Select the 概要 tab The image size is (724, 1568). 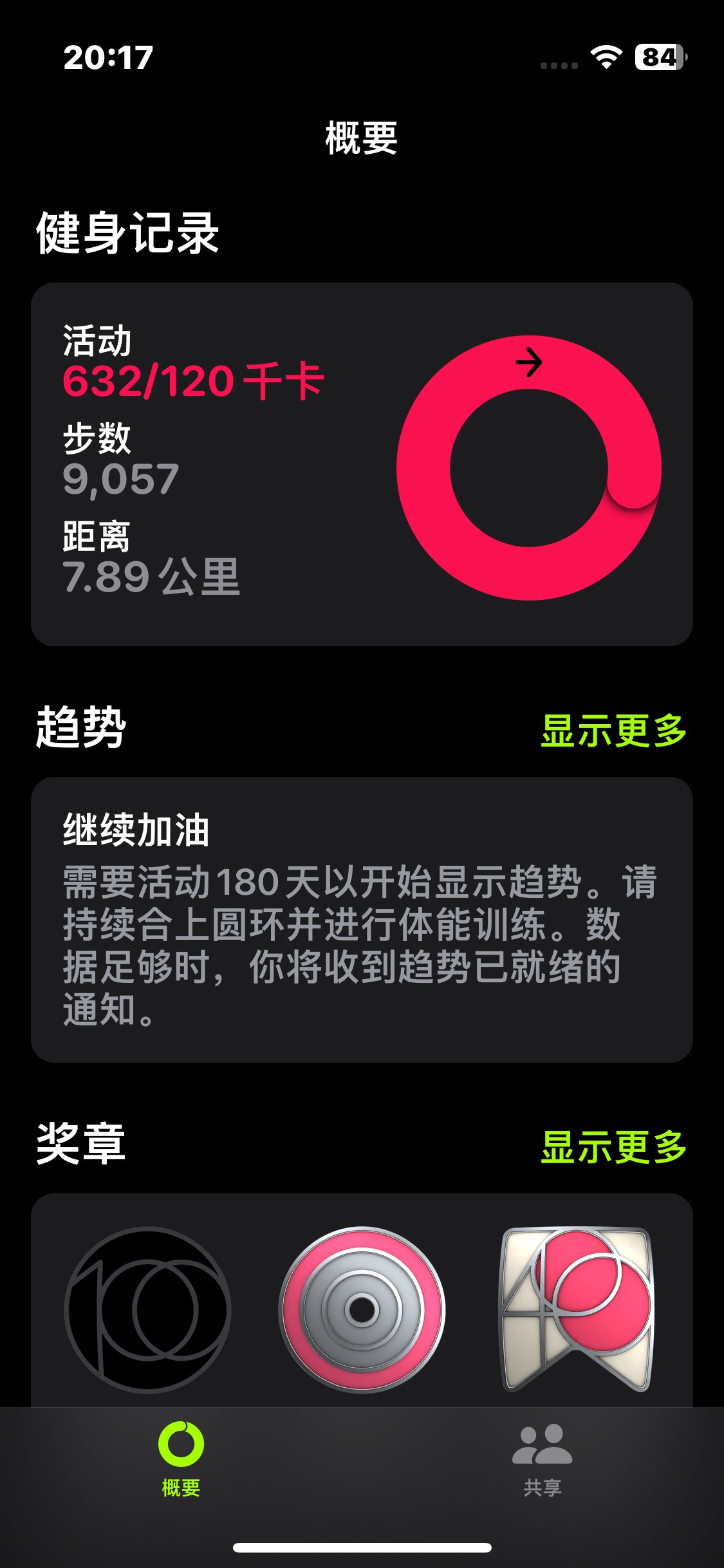pos(181,1458)
